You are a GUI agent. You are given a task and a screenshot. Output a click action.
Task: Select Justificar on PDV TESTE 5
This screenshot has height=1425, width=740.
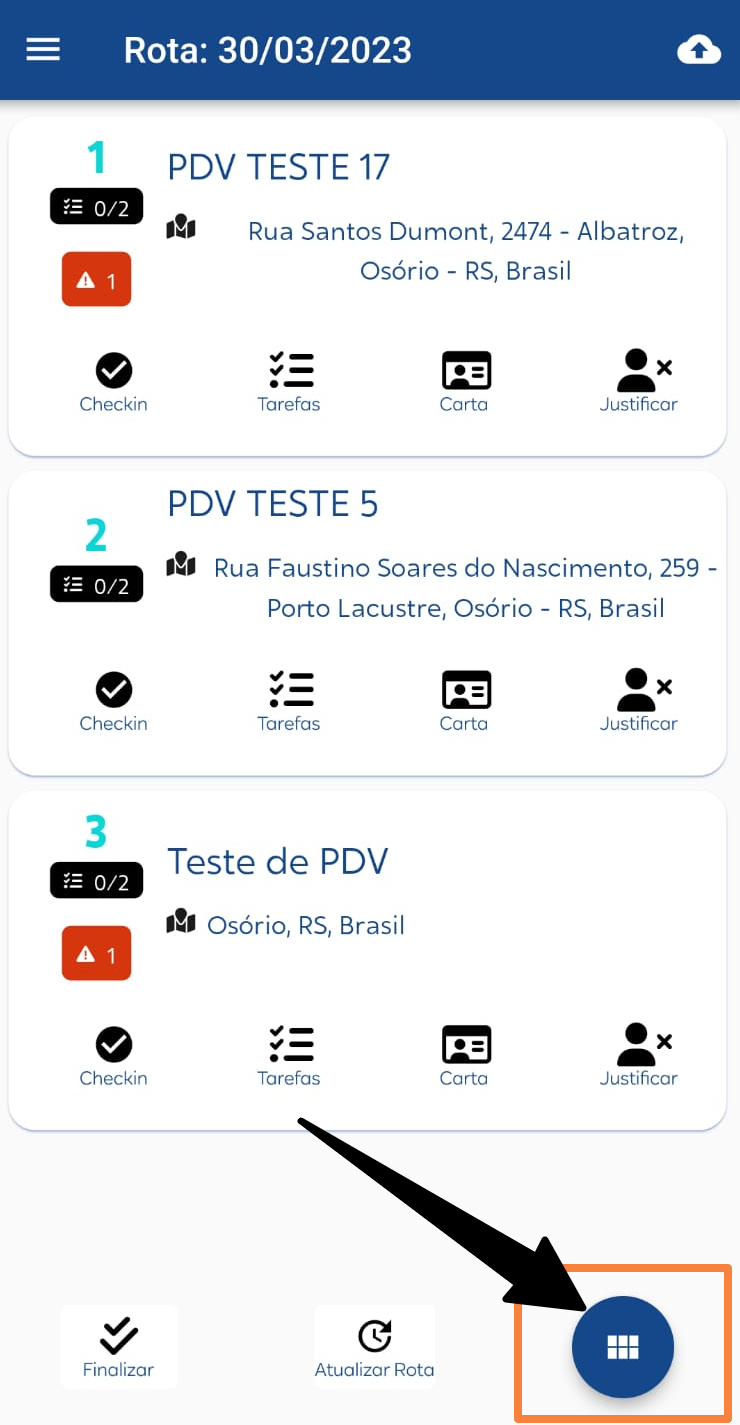[x=639, y=702]
